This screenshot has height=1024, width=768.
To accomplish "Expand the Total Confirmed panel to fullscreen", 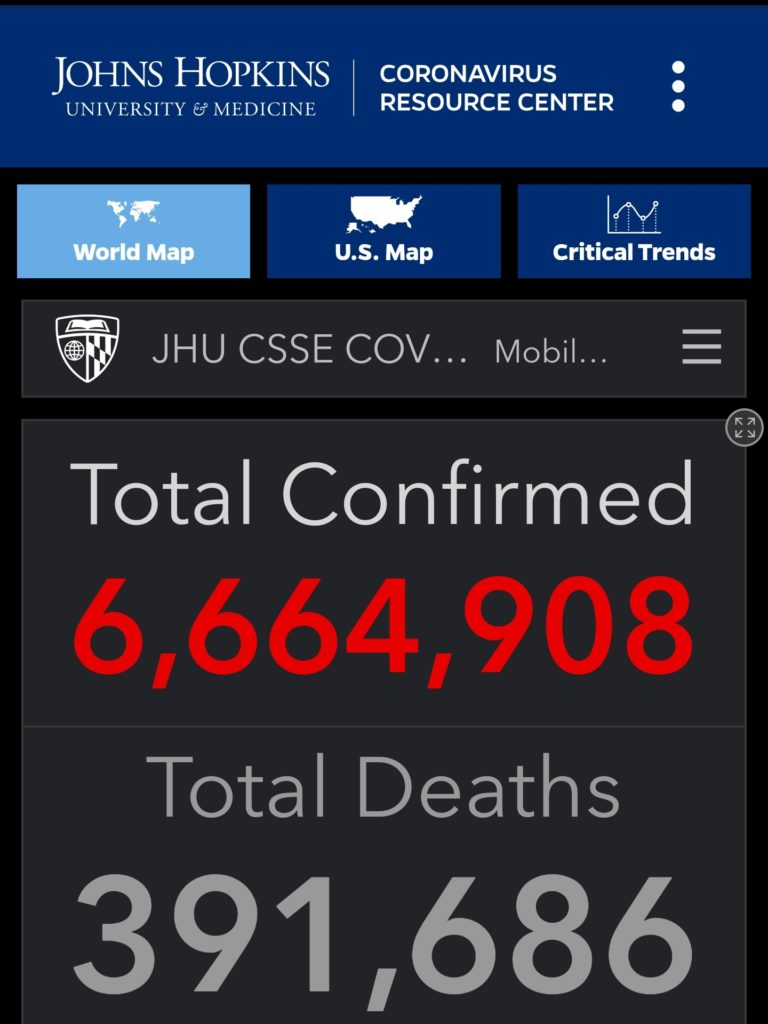I will 744,428.
